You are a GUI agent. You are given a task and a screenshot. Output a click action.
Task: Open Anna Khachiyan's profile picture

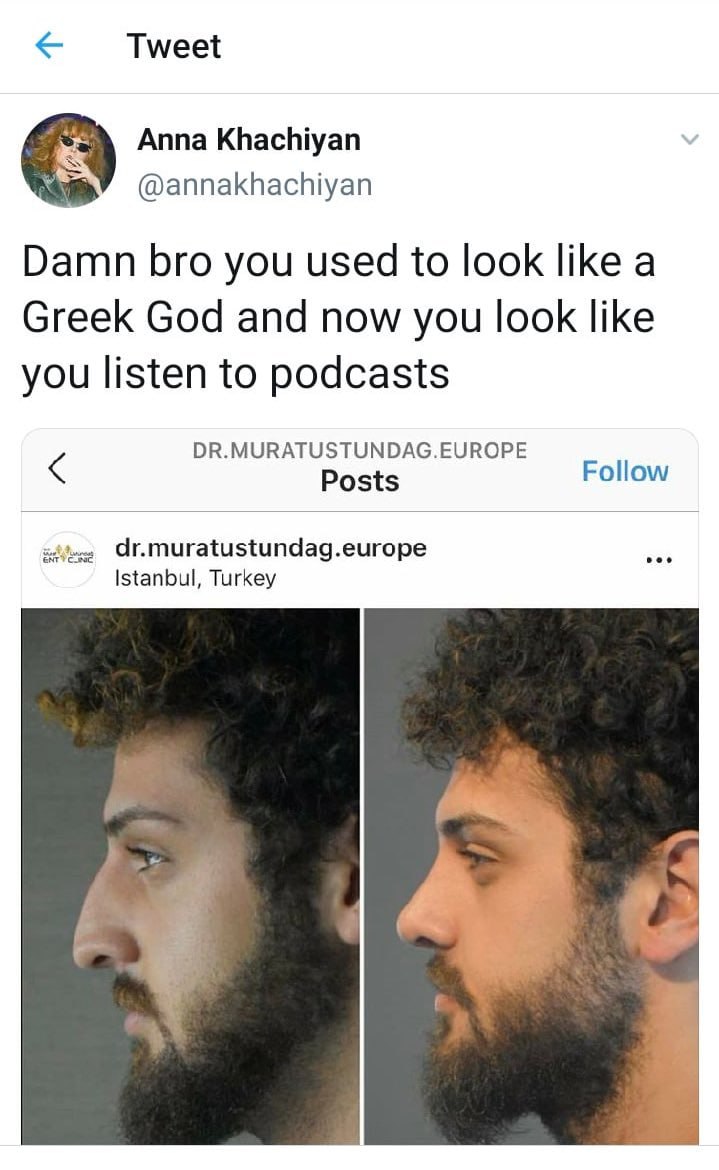click(x=68, y=160)
